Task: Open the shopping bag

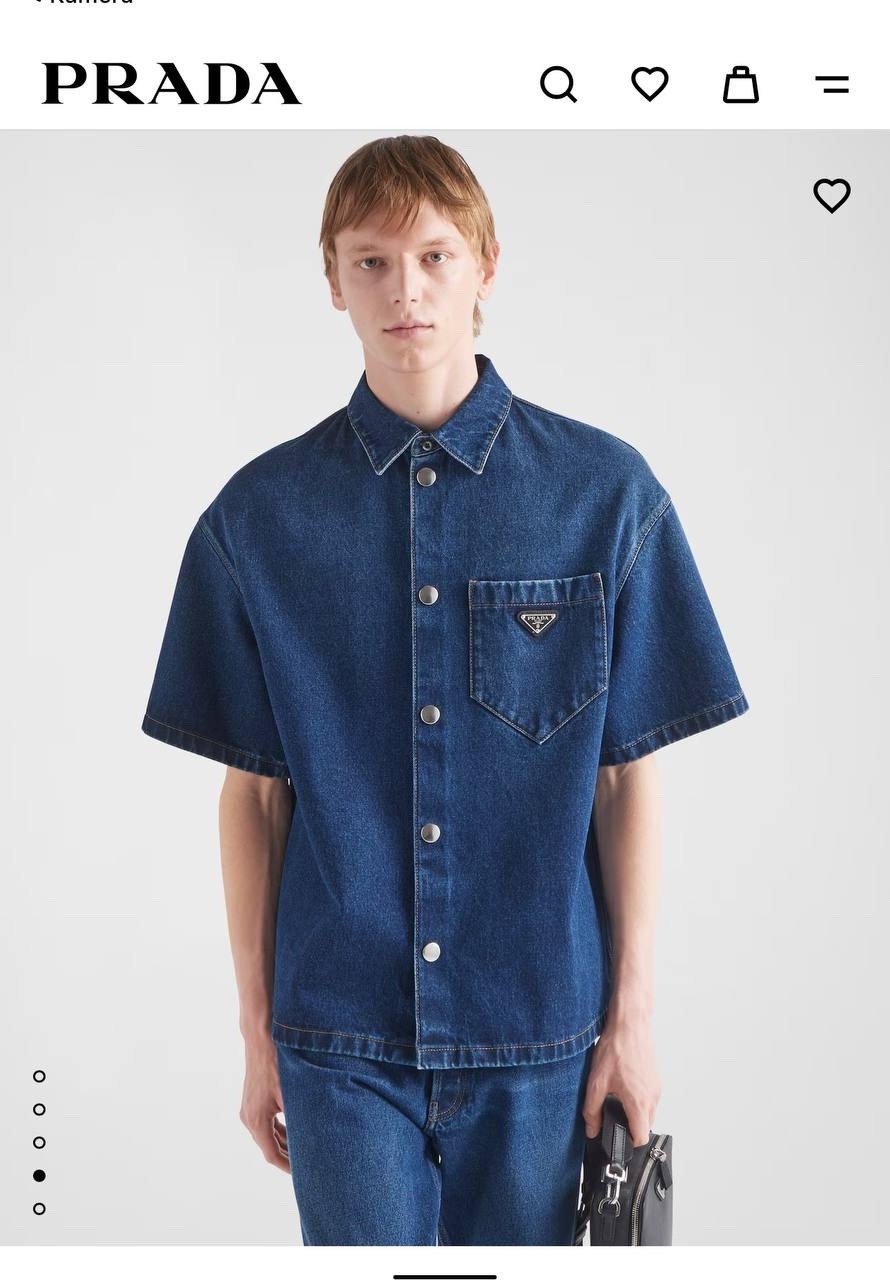Action: pyautogui.click(x=740, y=84)
